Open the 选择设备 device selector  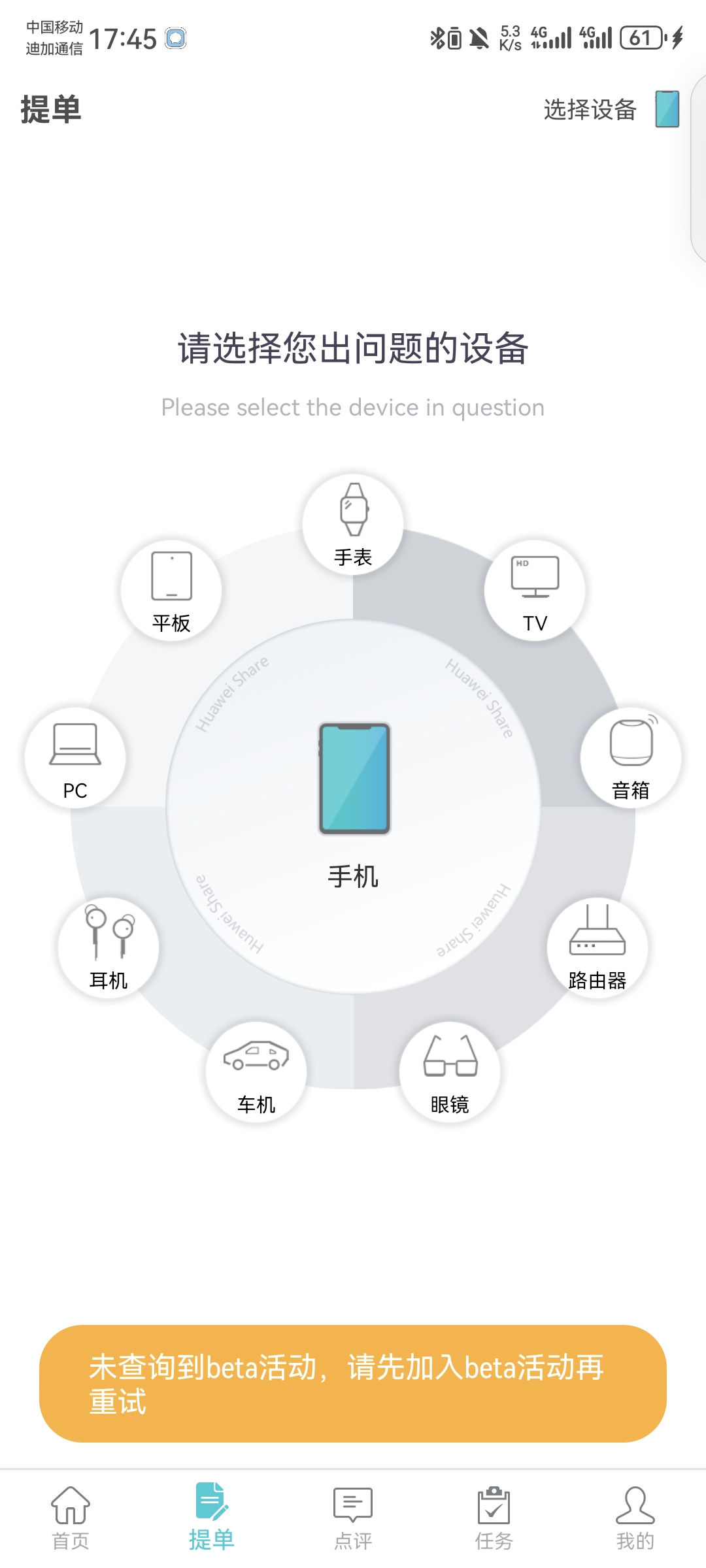pos(611,109)
